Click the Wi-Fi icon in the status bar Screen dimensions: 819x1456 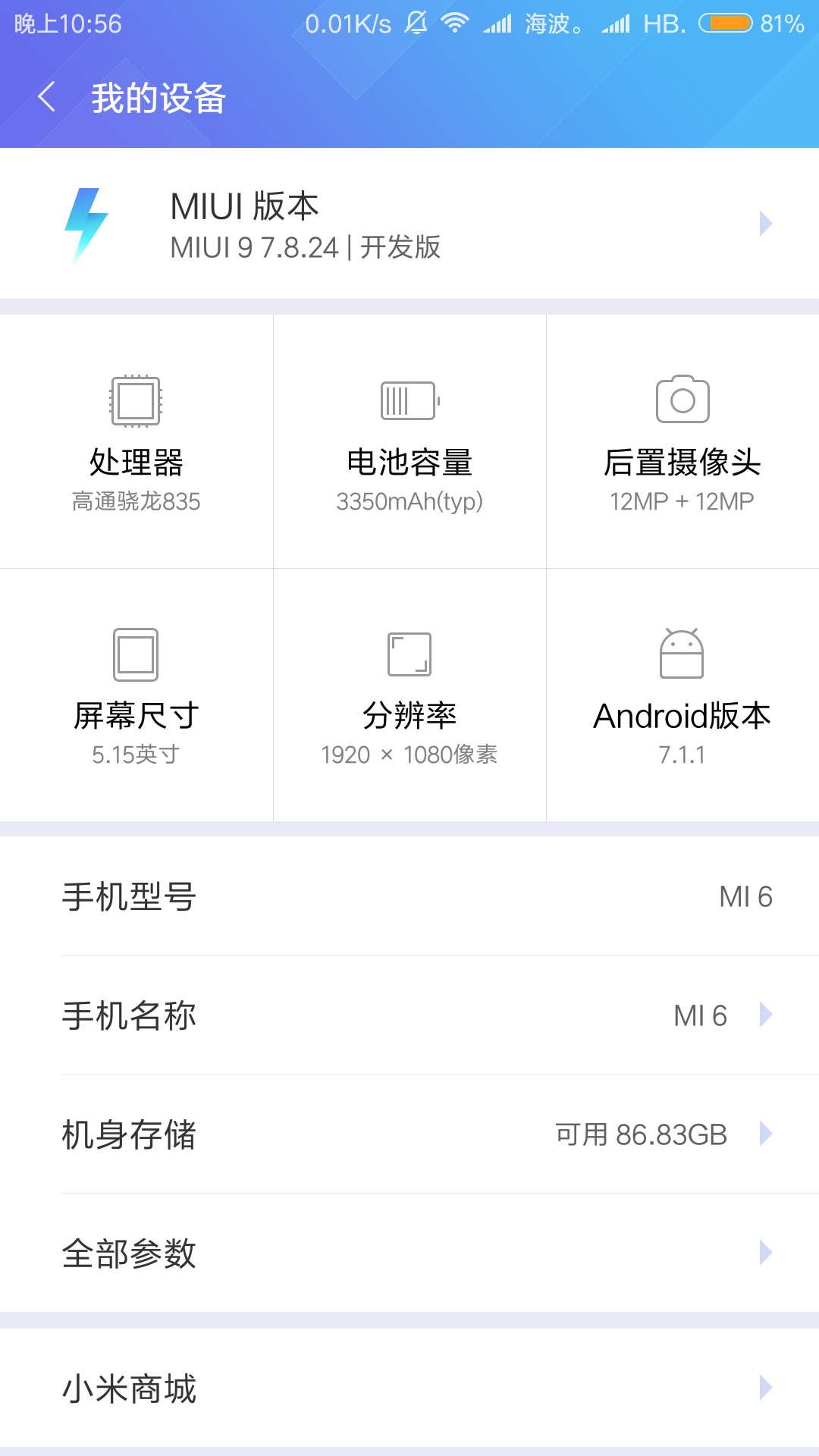click(x=455, y=23)
